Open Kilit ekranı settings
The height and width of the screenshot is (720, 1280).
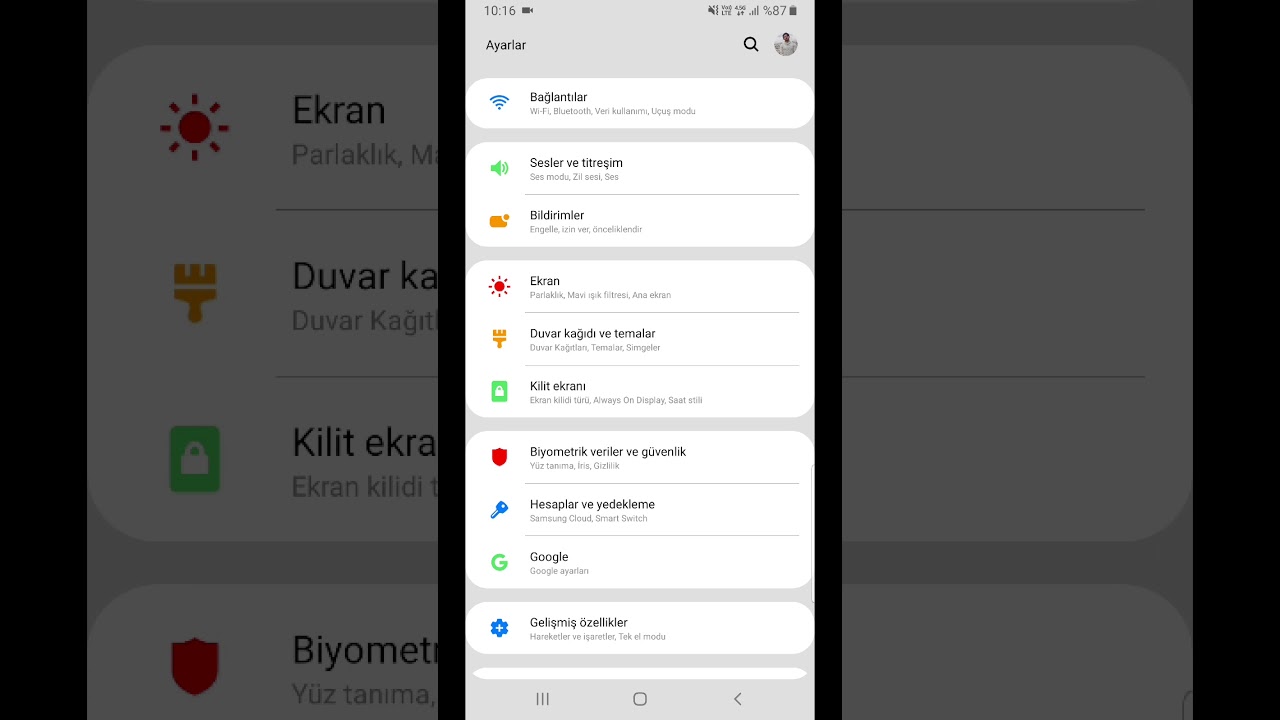(x=640, y=392)
